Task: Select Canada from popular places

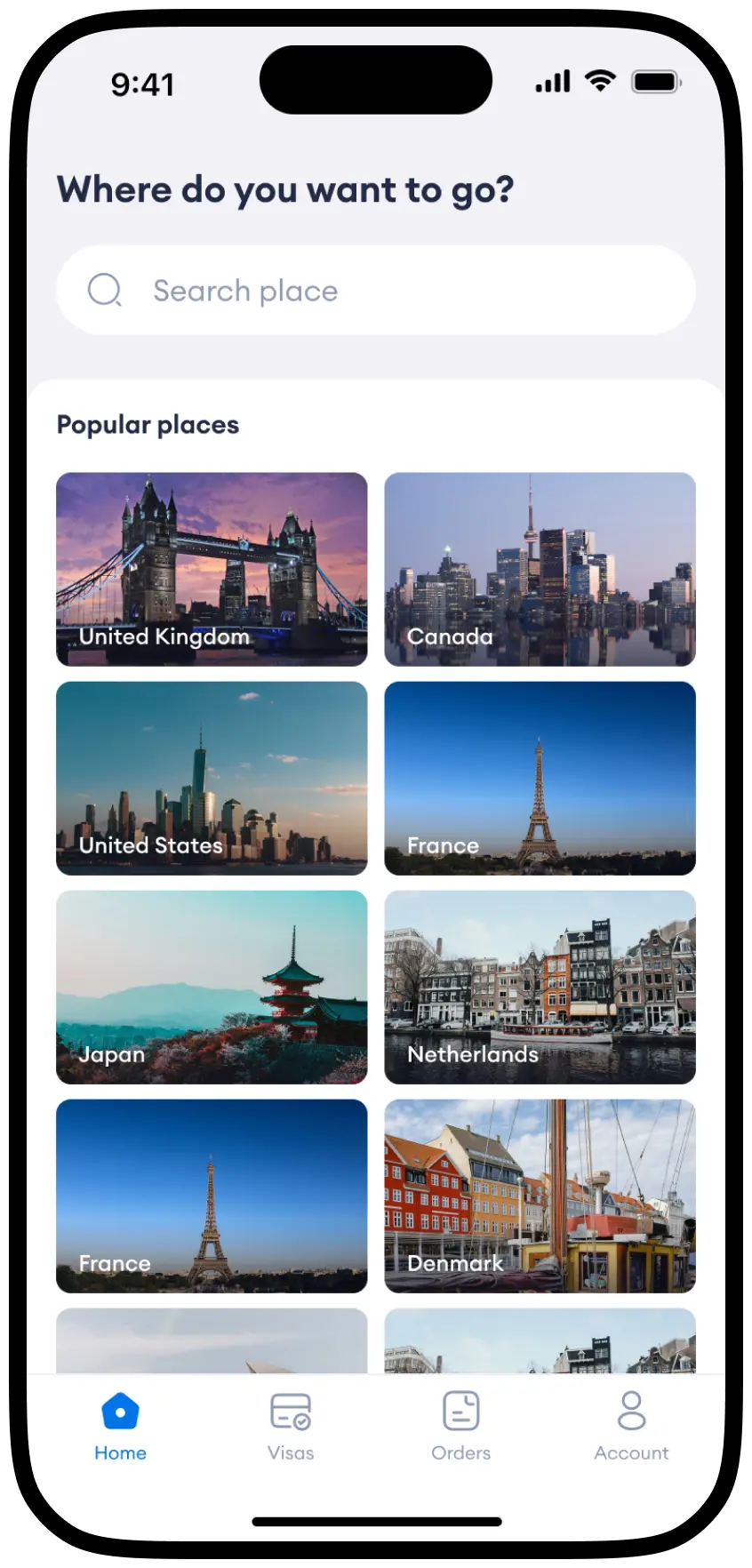Action: 540,569
